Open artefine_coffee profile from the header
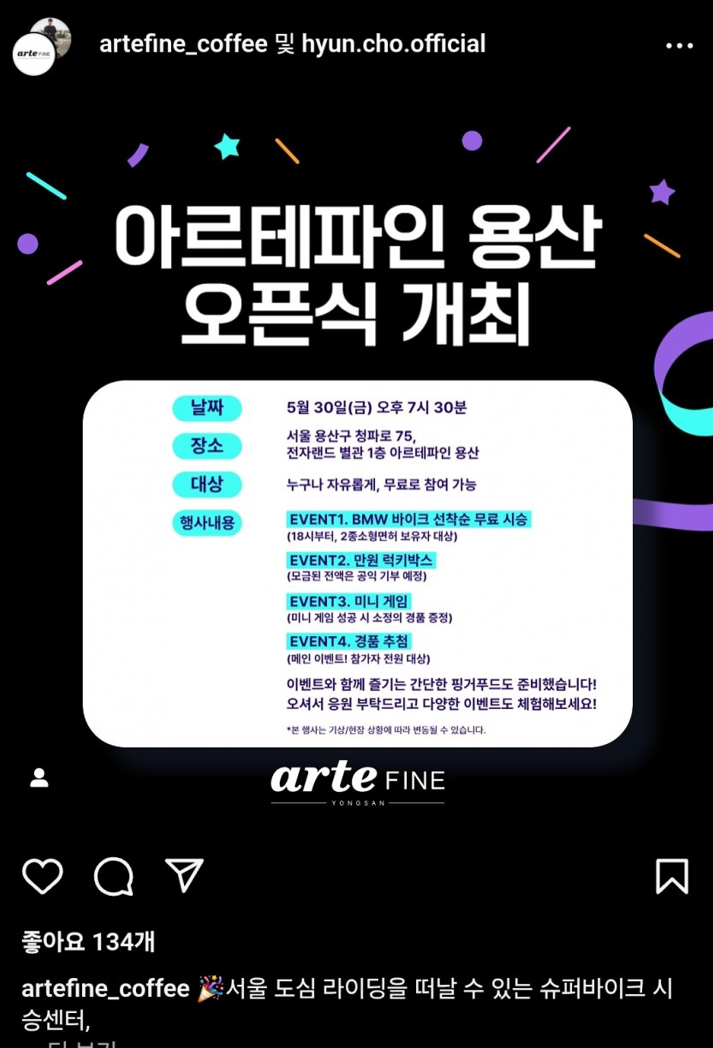713x1048 pixels. pyautogui.click(x=183, y=44)
